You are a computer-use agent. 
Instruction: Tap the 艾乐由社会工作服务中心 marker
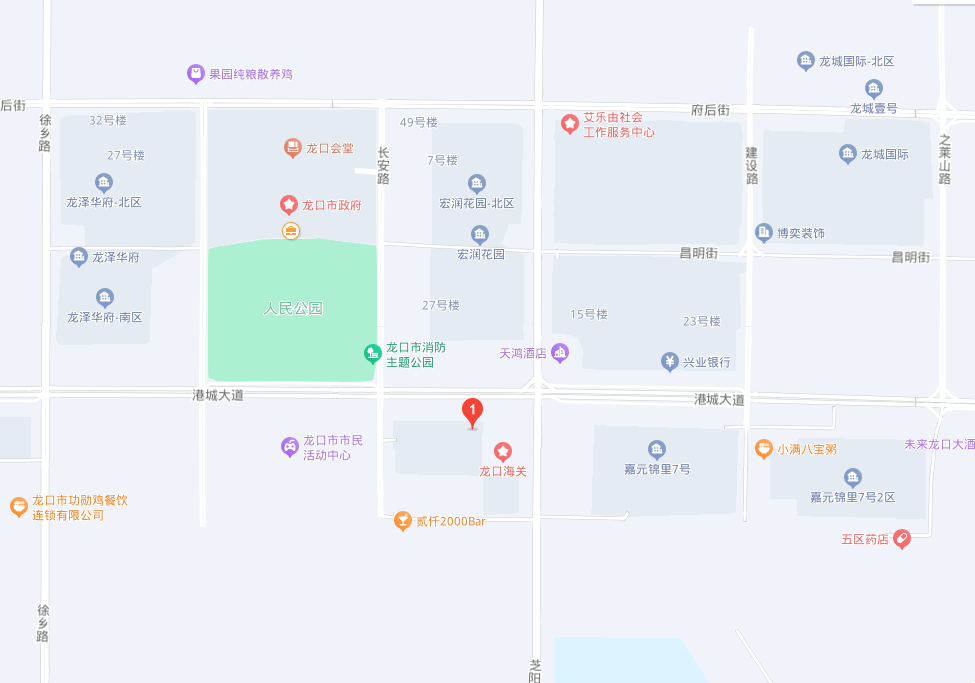tap(570, 124)
